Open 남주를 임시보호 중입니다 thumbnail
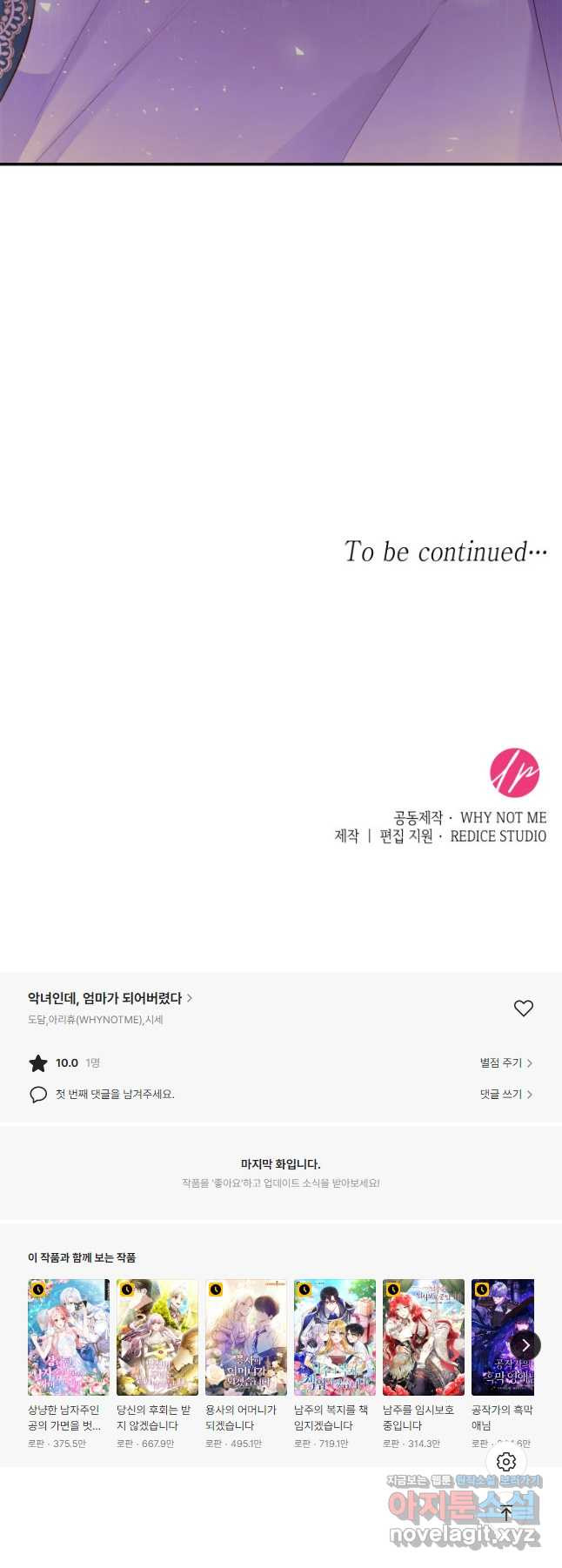Viewport: 562px width, 1568px height. (424, 1337)
